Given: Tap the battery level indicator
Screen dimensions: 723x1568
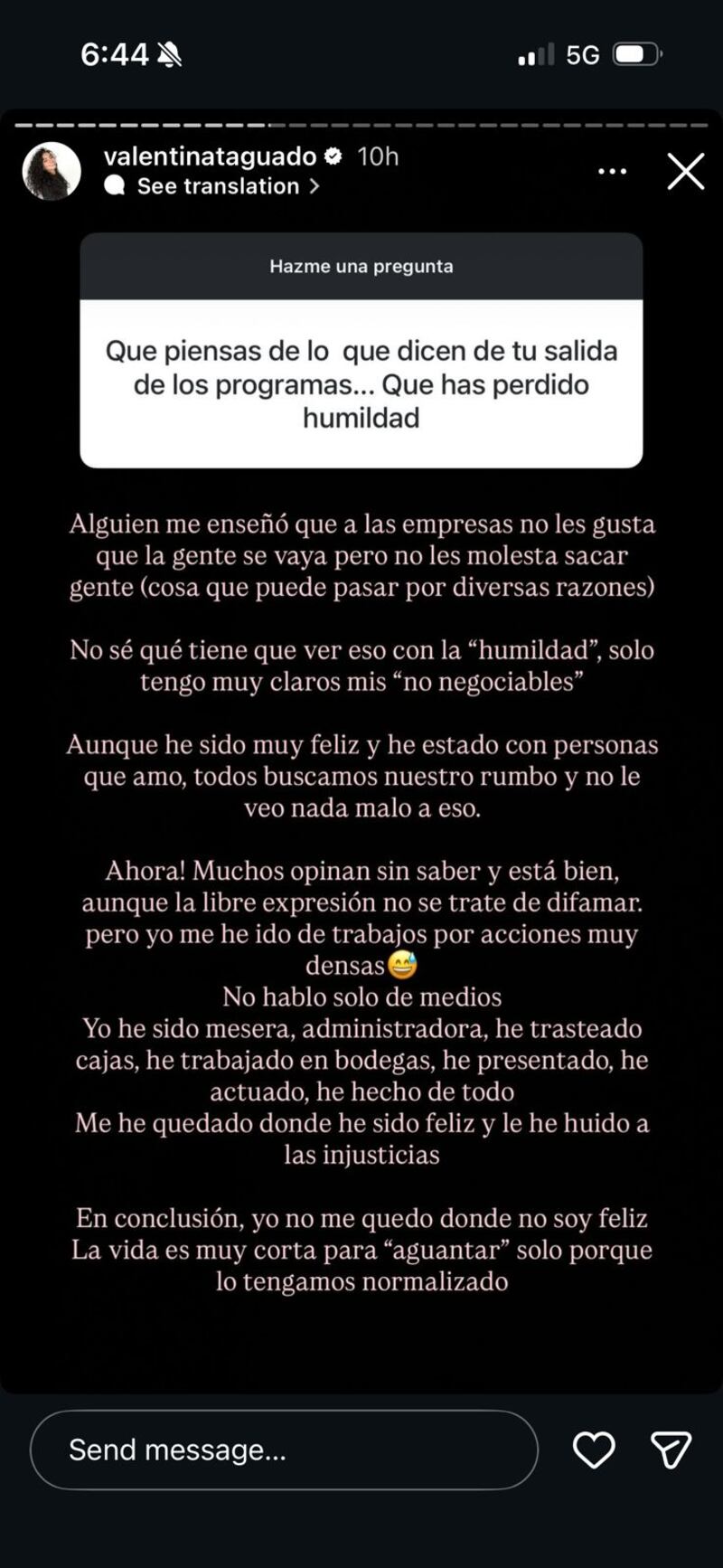Looking at the screenshot, I should (639, 52).
